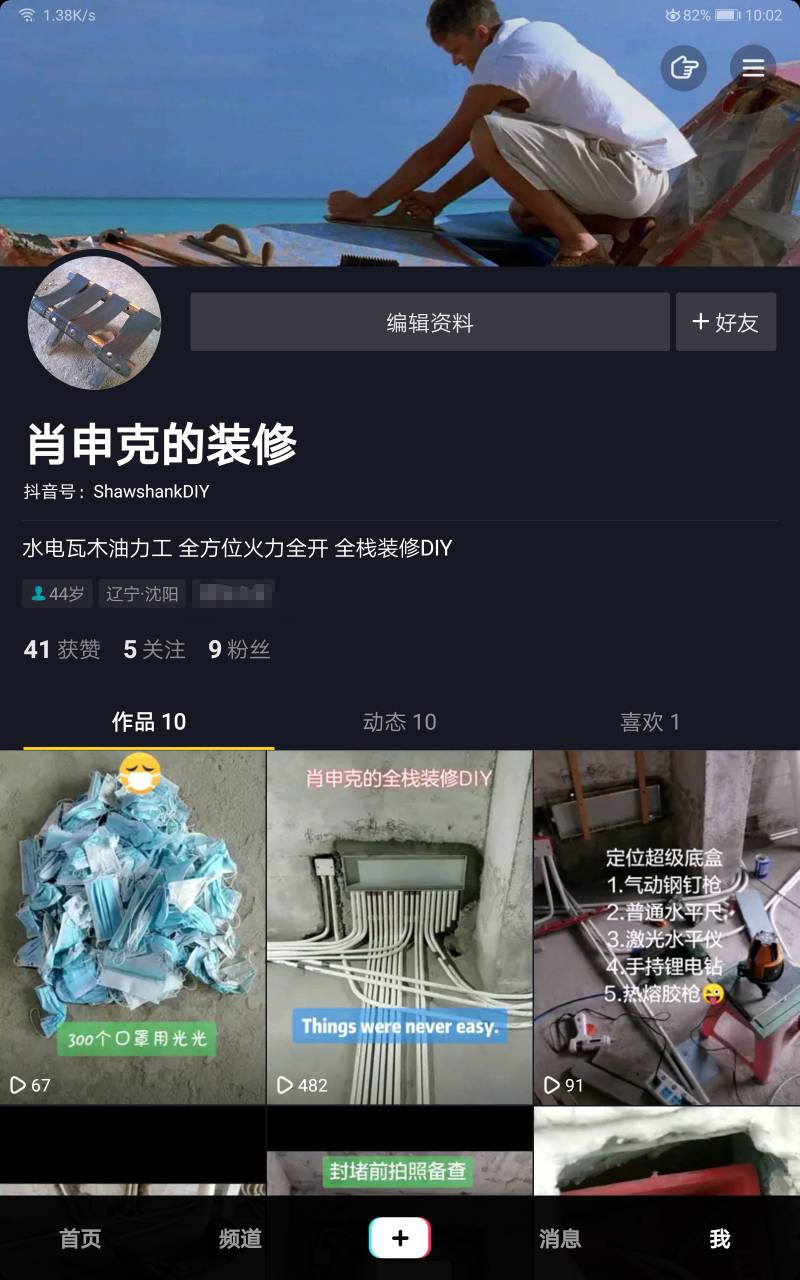Add friends via + 好友 button
Viewport: 800px width, 1280px height.
pyautogui.click(x=726, y=322)
